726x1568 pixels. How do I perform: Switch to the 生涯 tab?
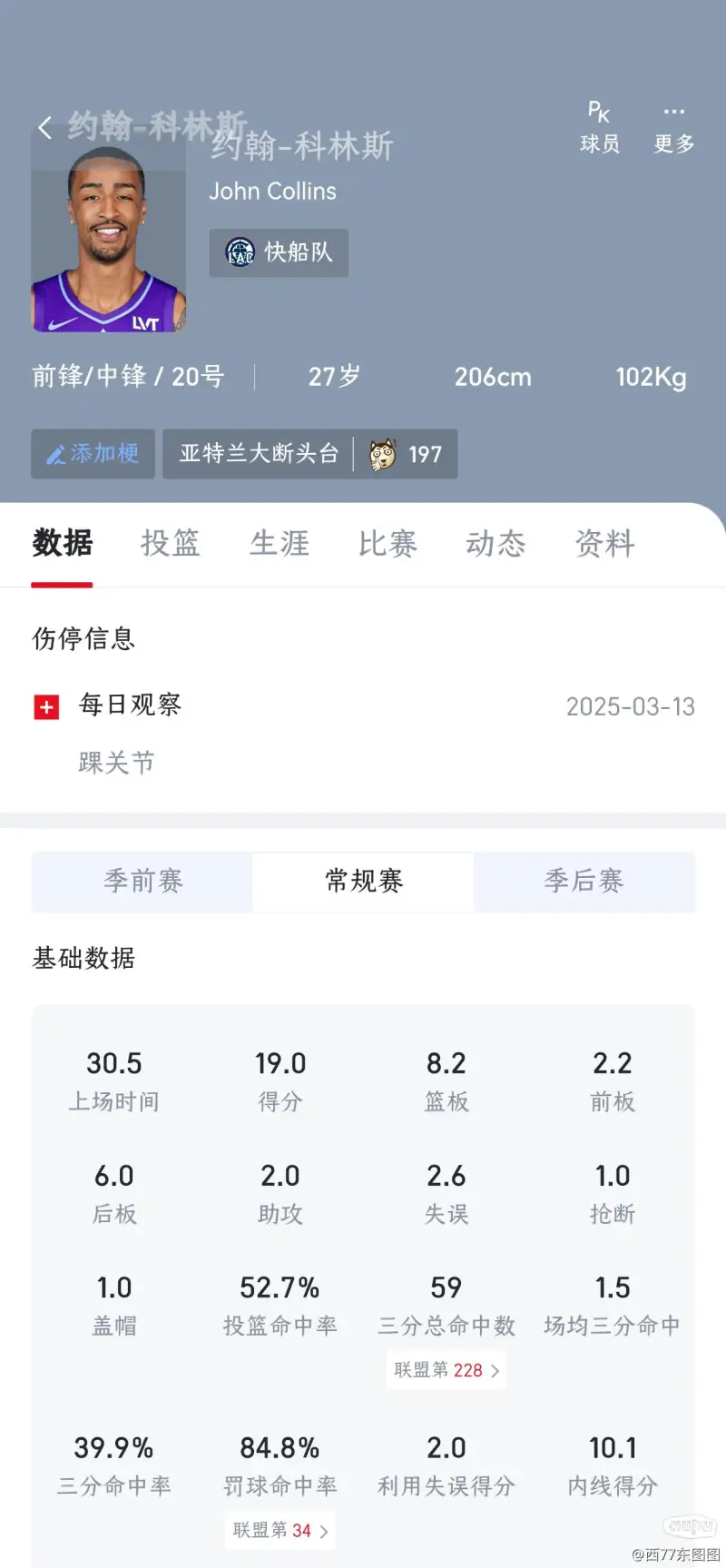click(279, 543)
